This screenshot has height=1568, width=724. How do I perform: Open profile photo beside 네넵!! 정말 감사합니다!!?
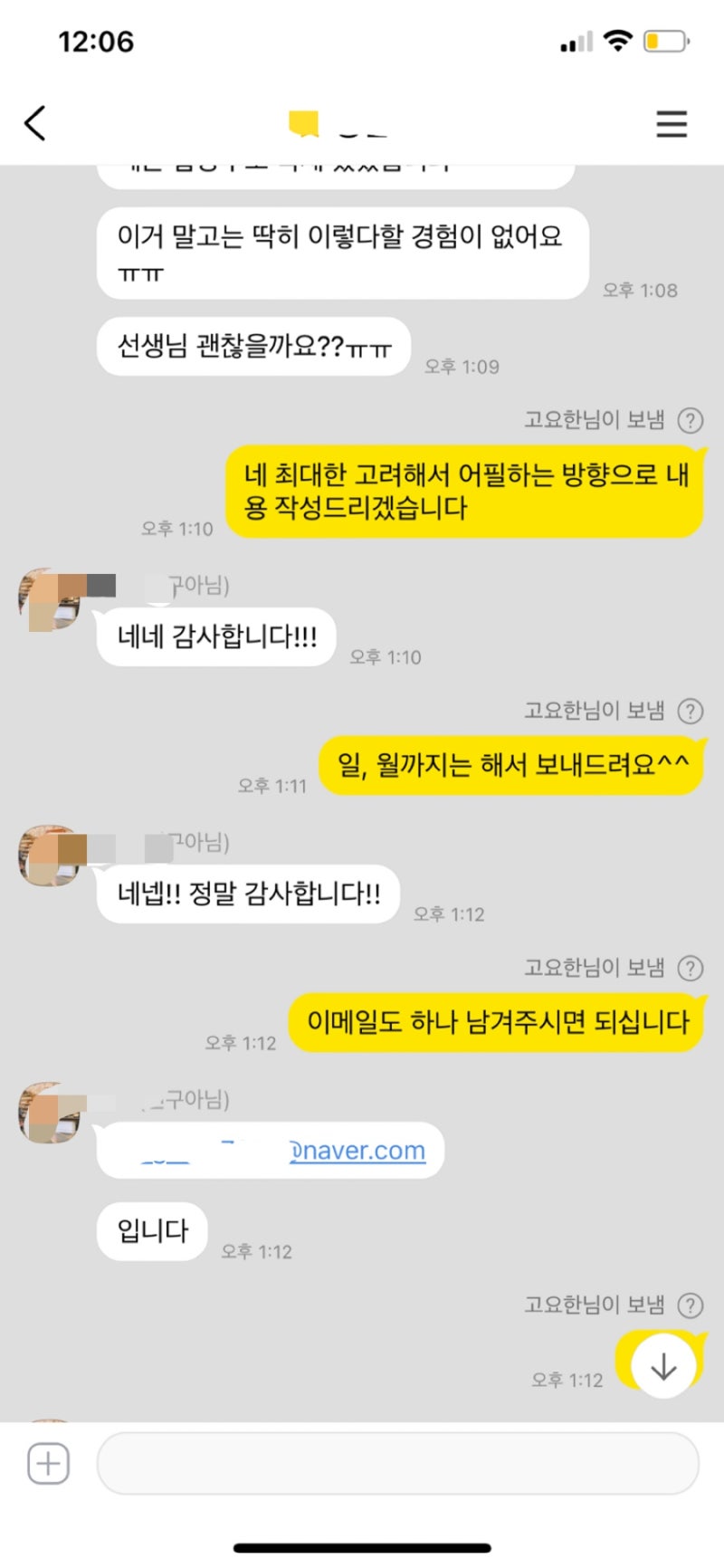pyautogui.click(x=48, y=856)
